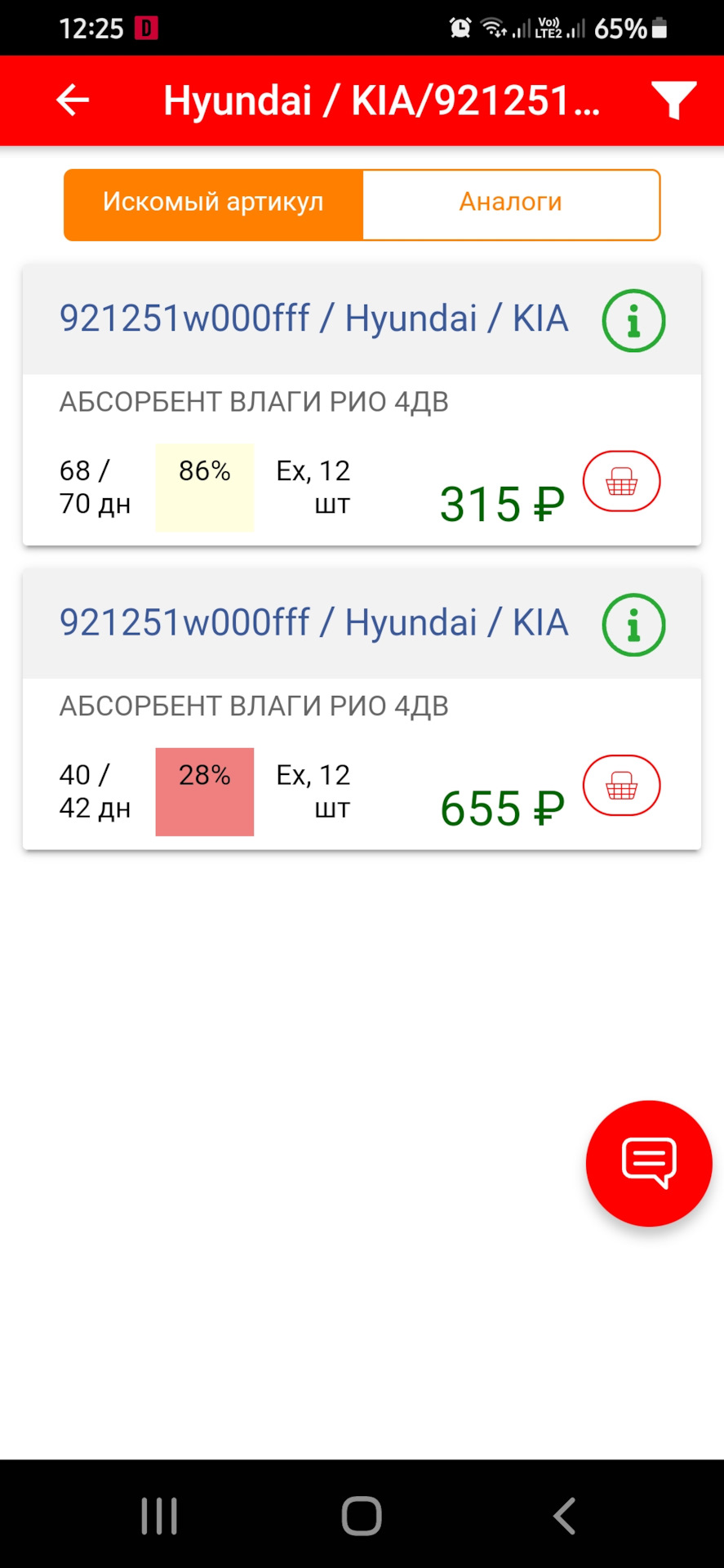This screenshot has height=1568, width=724.
Task: Tap the 86% rating indicator
Action: tap(204, 488)
